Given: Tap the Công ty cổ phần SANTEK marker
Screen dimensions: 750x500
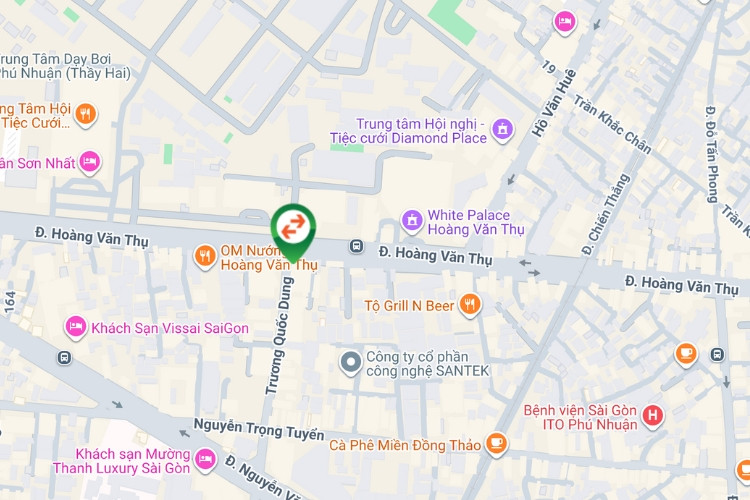Looking at the screenshot, I should click(349, 361).
